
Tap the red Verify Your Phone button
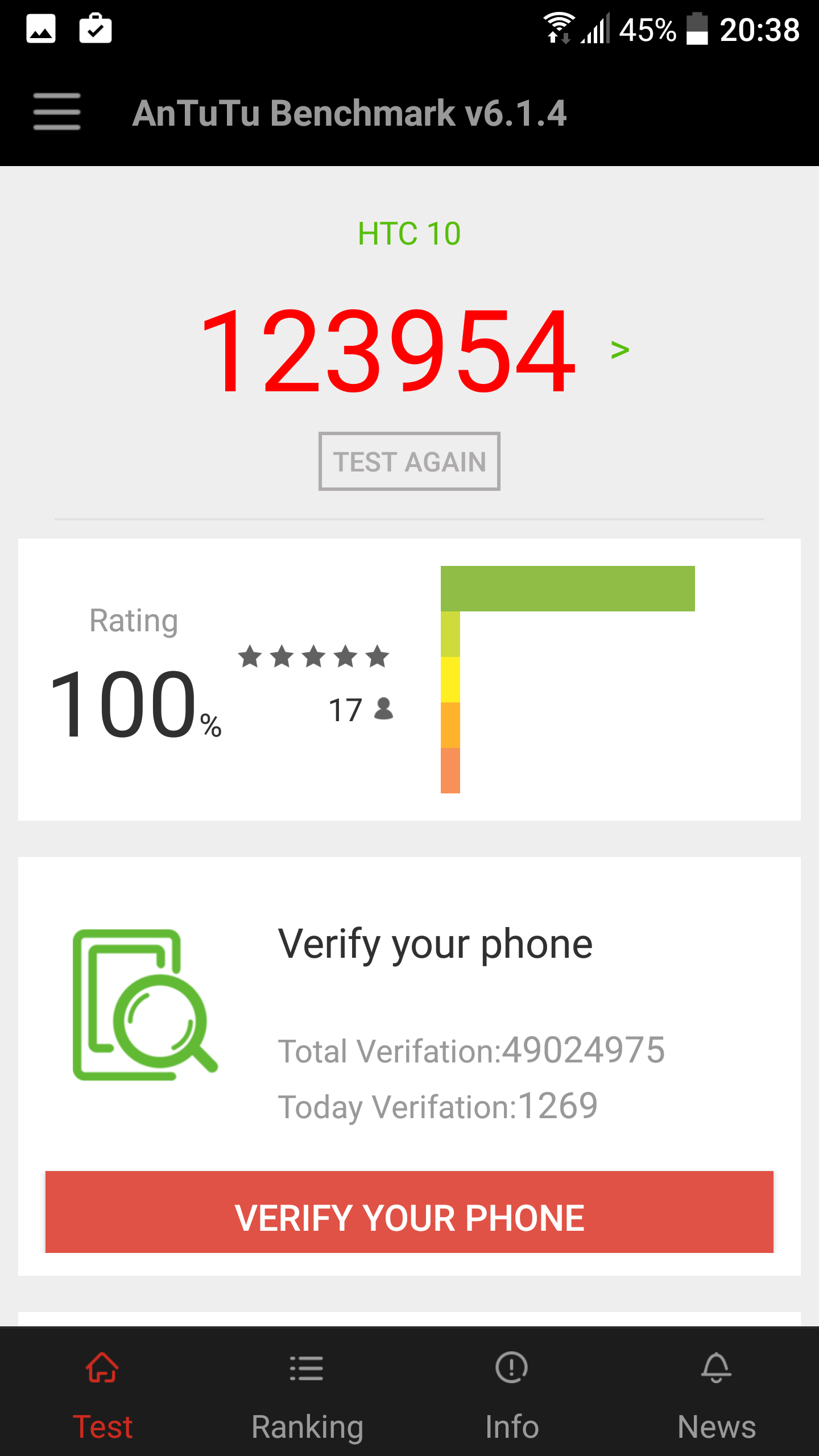pos(409,1211)
